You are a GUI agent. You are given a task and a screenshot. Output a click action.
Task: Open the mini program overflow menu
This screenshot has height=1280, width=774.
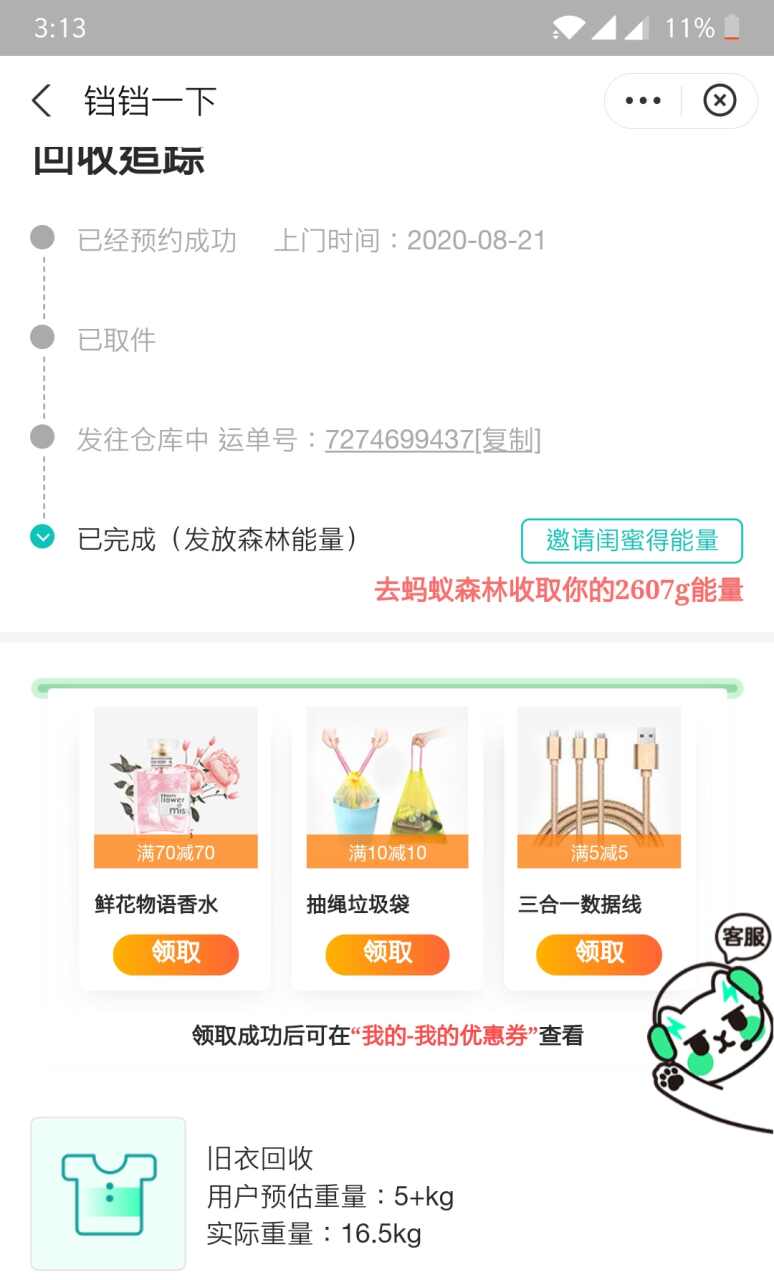pos(643,101)
